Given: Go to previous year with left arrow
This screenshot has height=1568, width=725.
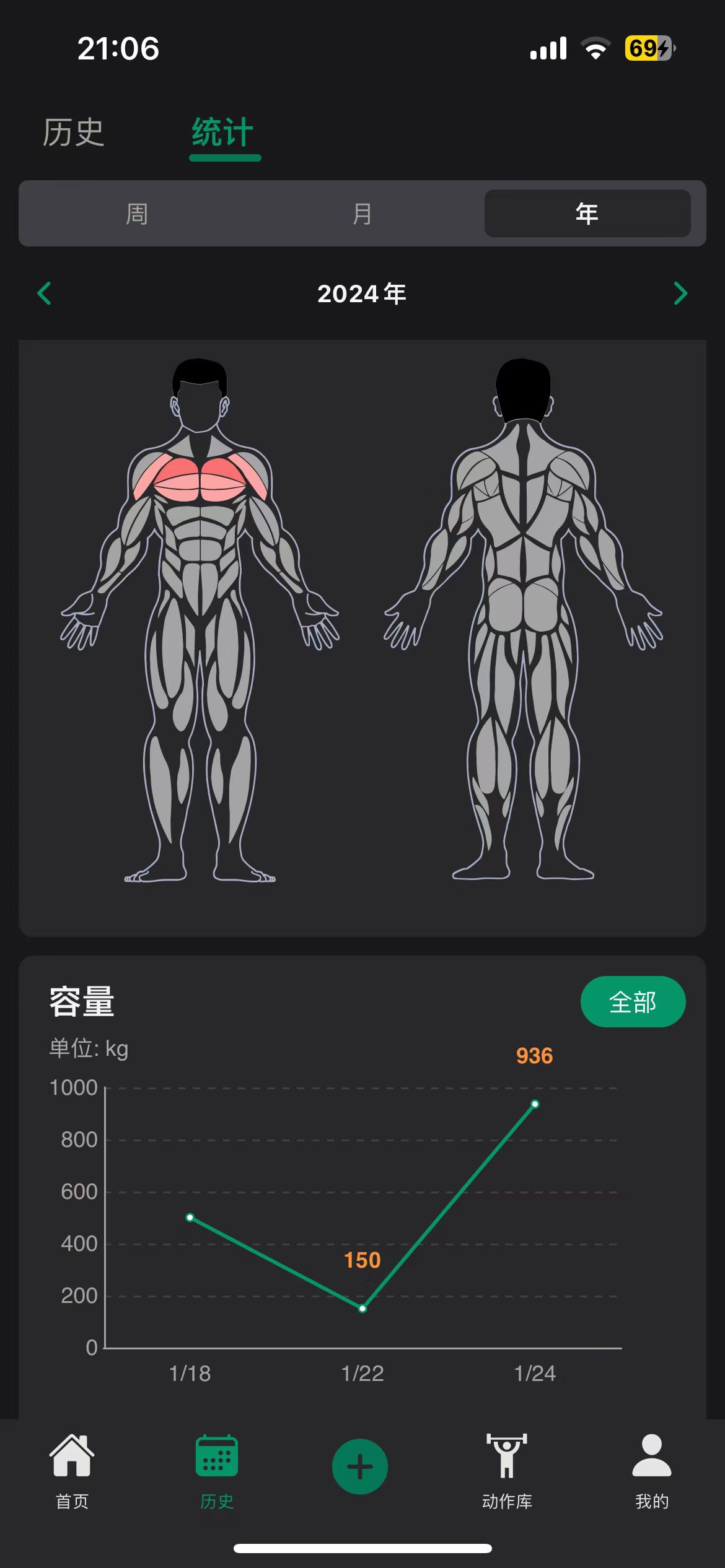Looking at the screenshot, I should (x=45, y=294).
